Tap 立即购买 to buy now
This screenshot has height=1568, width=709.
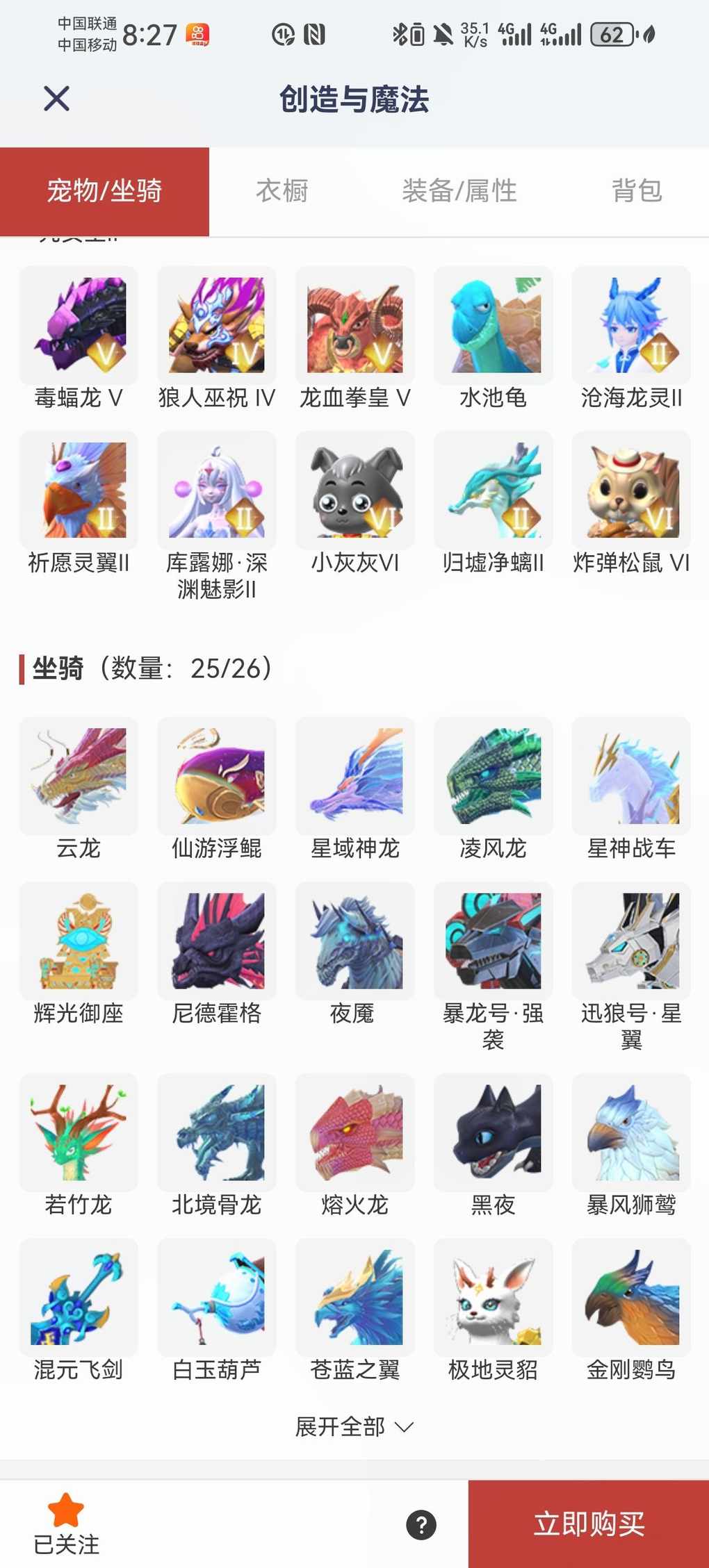[x=589, y=1524]
